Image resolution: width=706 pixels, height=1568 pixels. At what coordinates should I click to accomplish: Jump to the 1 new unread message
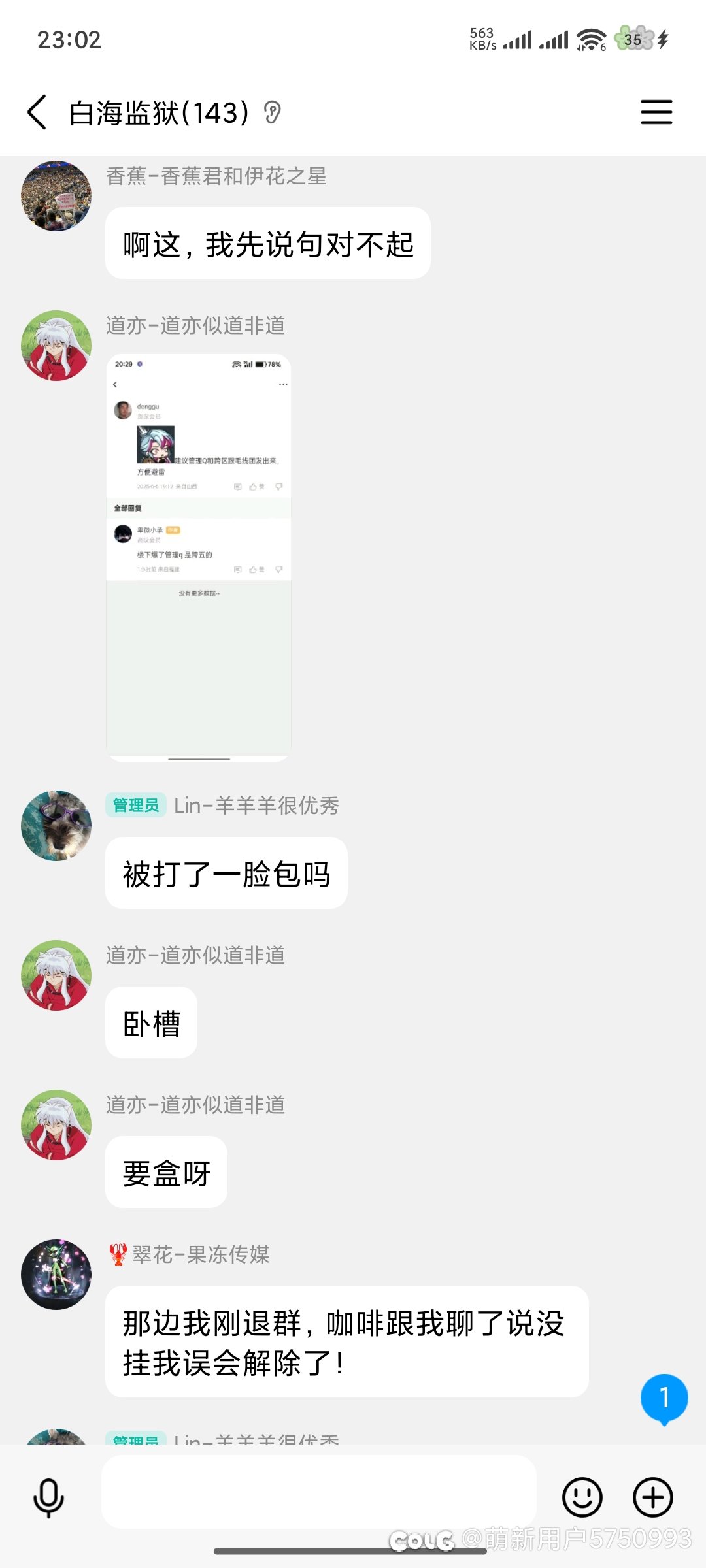(x=664, y=1399)
